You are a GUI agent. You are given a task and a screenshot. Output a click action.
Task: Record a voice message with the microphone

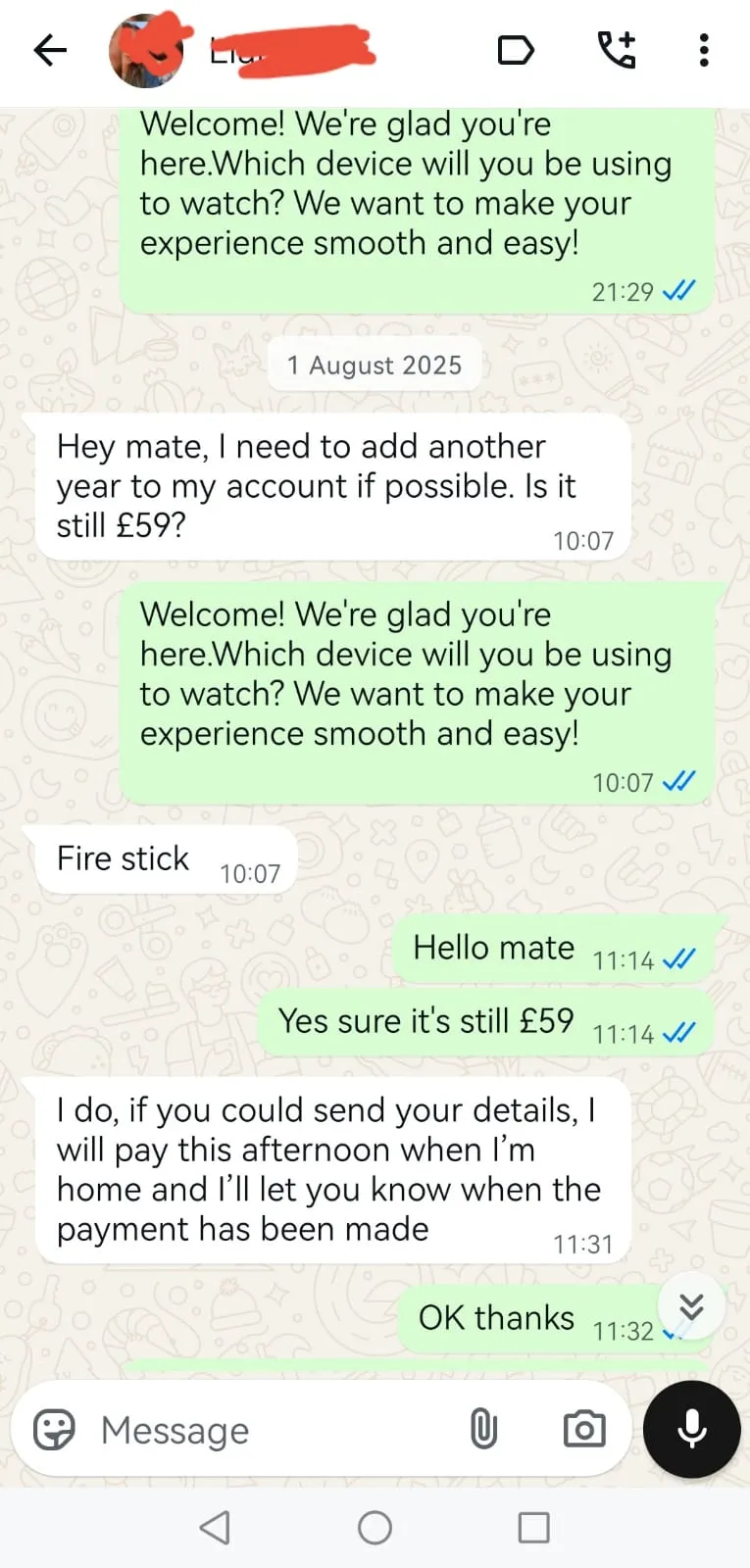(691, 1429)
